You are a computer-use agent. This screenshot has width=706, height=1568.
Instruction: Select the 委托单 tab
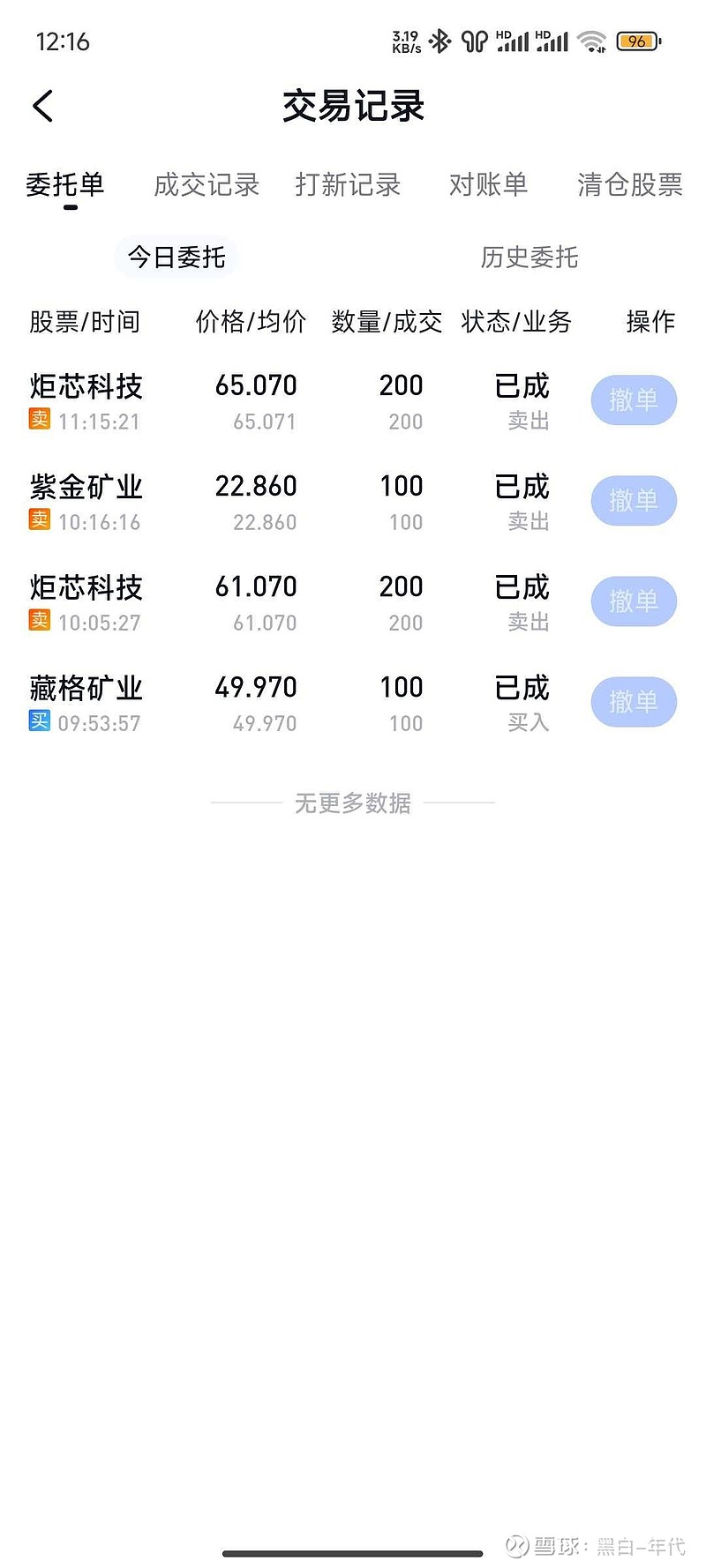pos(65,184)
